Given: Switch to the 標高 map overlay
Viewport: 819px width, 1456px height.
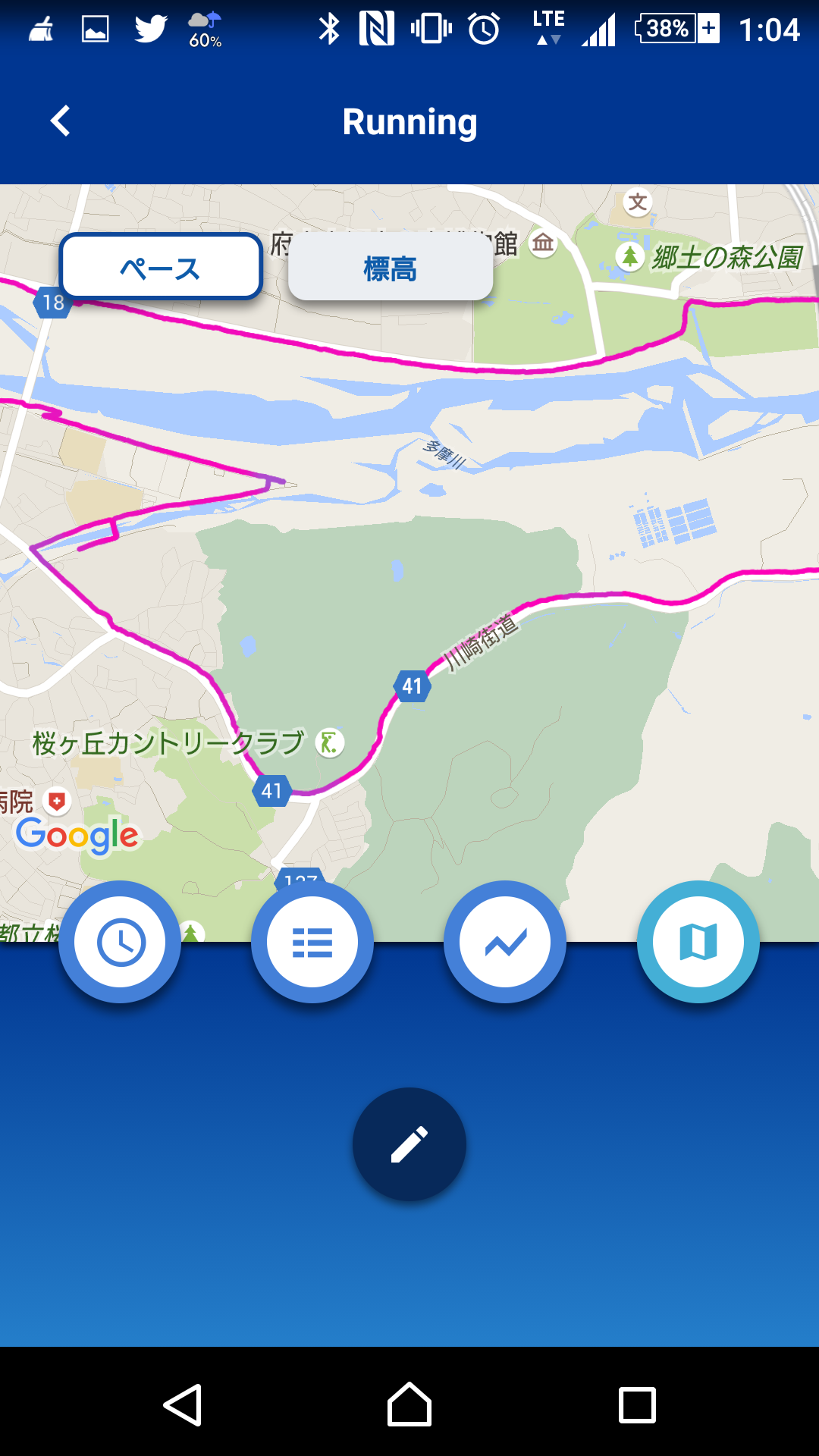Looking at the screenshot, I should tap(391, 268).
